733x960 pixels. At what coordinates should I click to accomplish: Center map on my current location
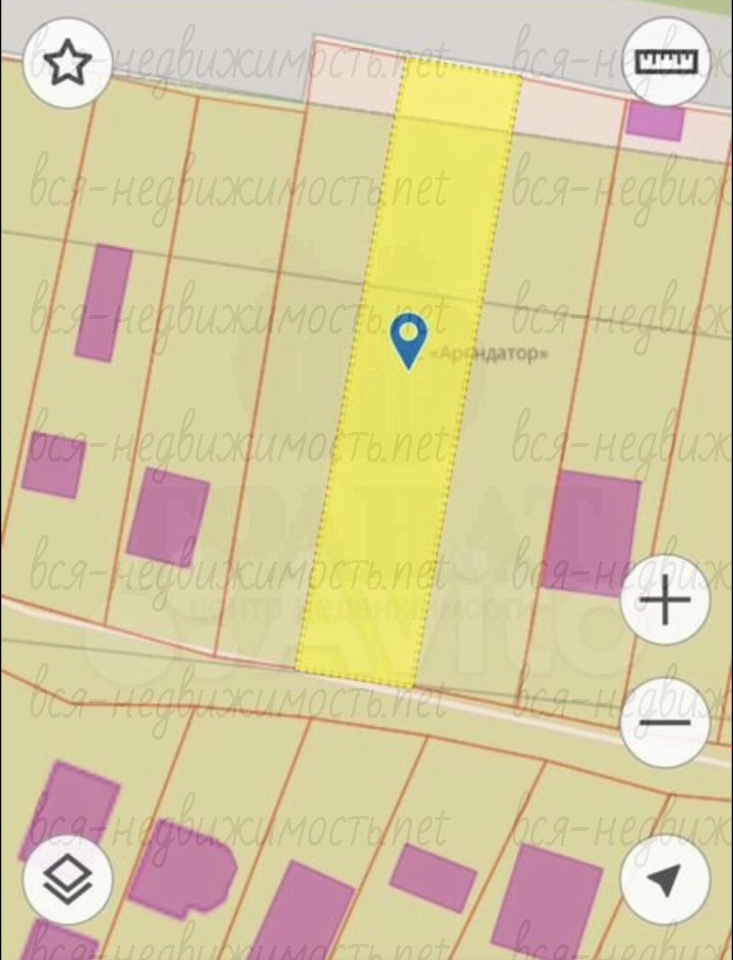665,880
